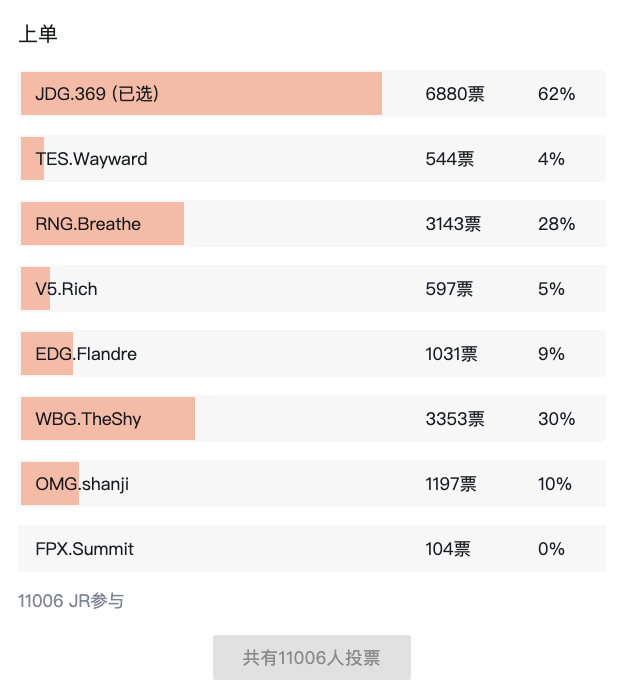Image resolution: width=627 pixels, height=693 pixels.
Task: Choose the WBG.TheShy option
Action: click(312, 419)
